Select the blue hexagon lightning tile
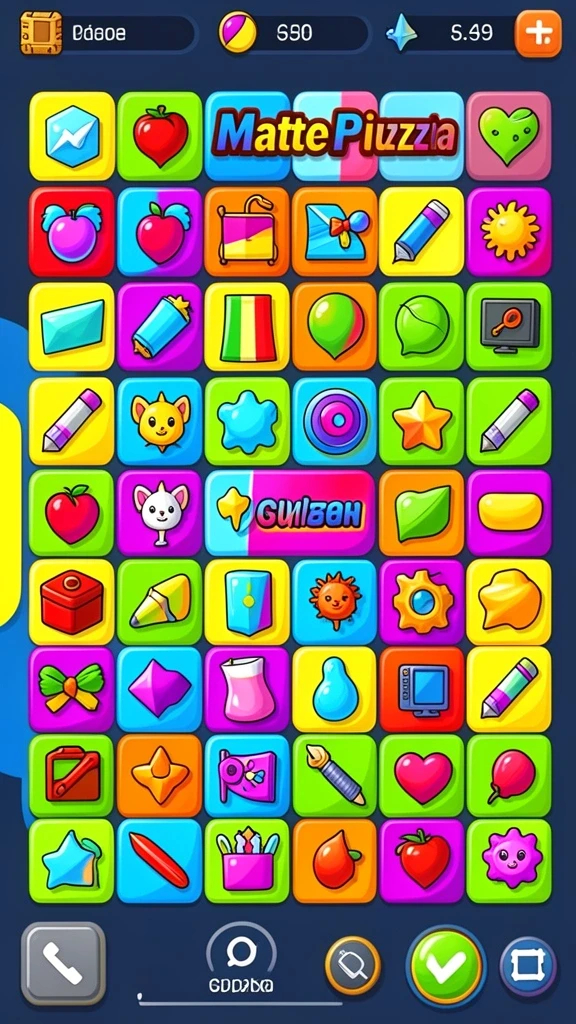Screen dimensions: 576x1024 pyautogui.click(x=72, y=136)
